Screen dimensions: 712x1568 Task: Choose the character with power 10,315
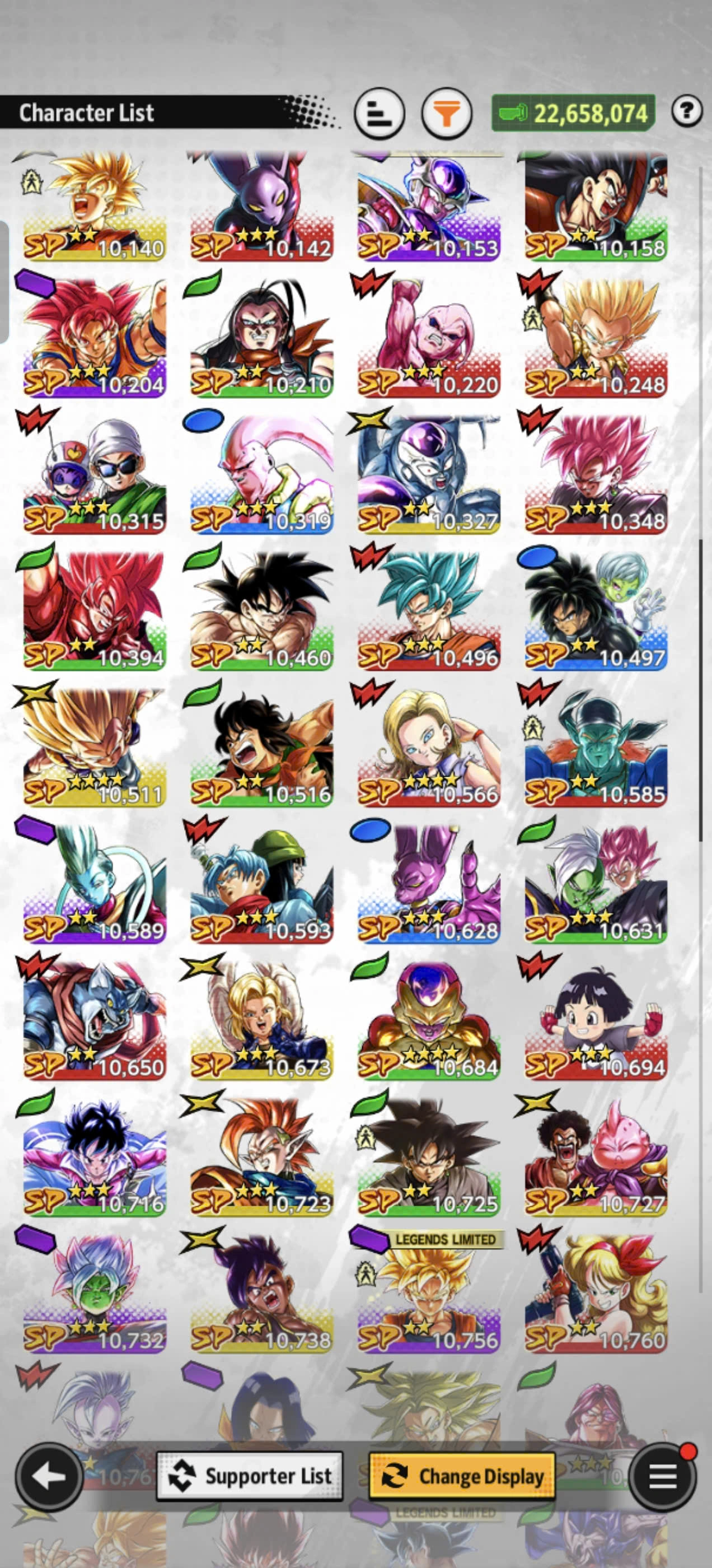click(95, 475)
